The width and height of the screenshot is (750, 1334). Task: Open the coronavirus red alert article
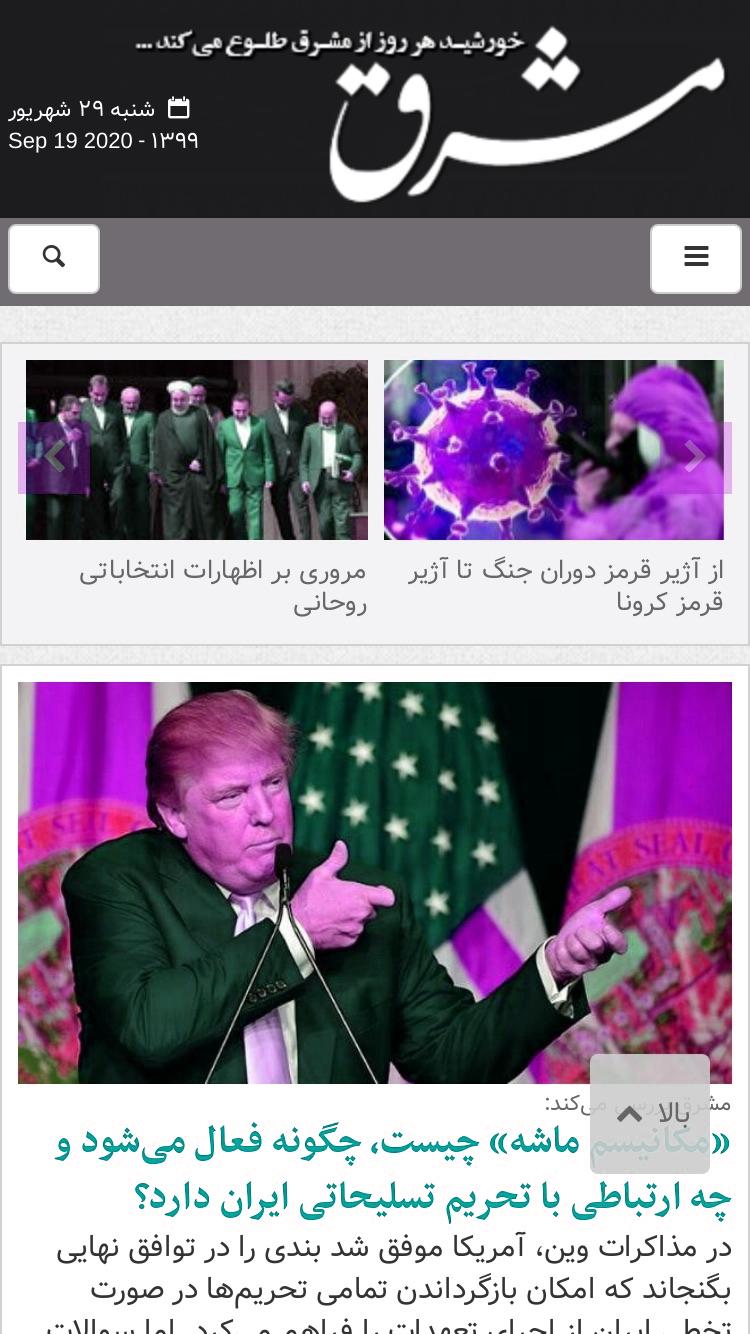(x=554, y=450)
